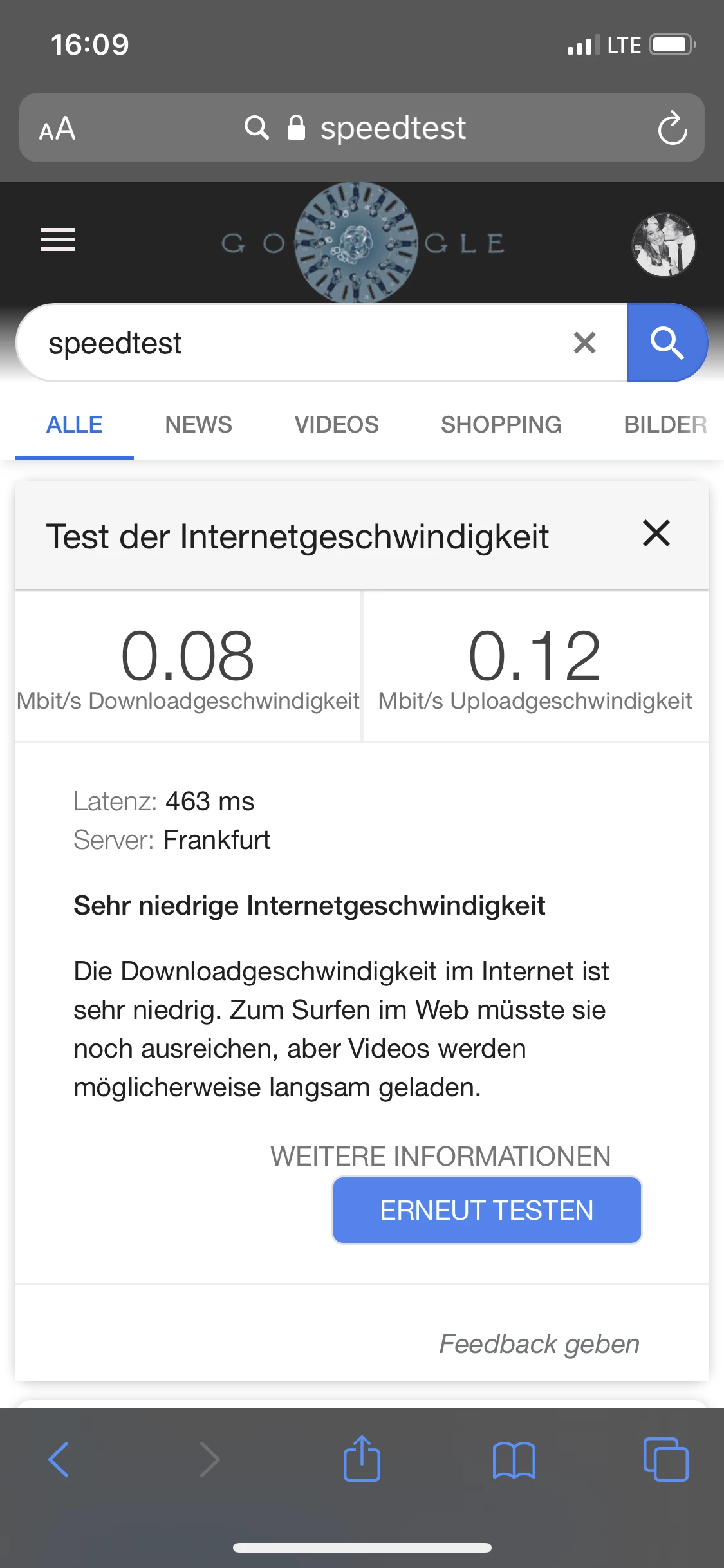Go back with Safari's back arrow
The width and height of the screenshot is (724, 1568).
[x=59, y=1459]
